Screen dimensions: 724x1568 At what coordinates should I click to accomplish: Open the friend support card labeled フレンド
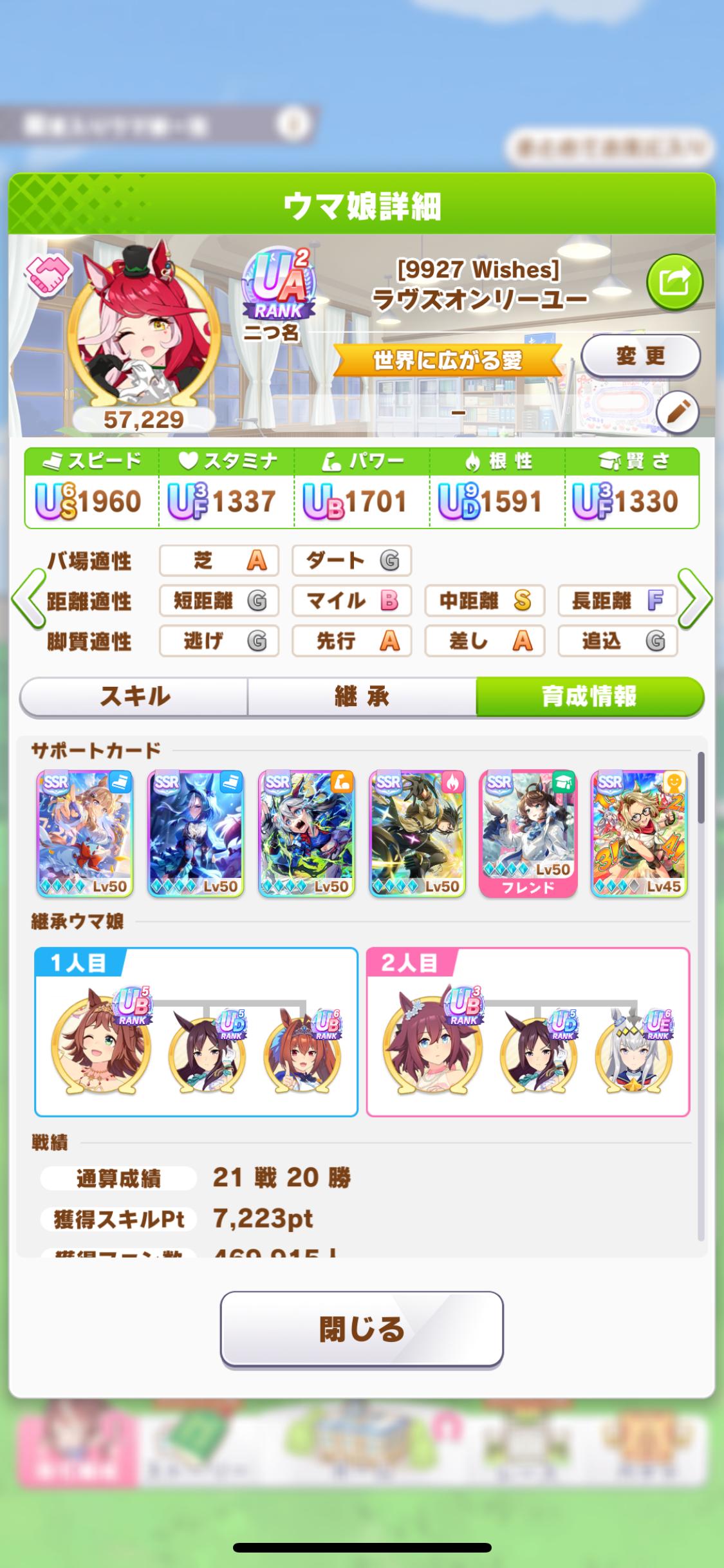528,833
